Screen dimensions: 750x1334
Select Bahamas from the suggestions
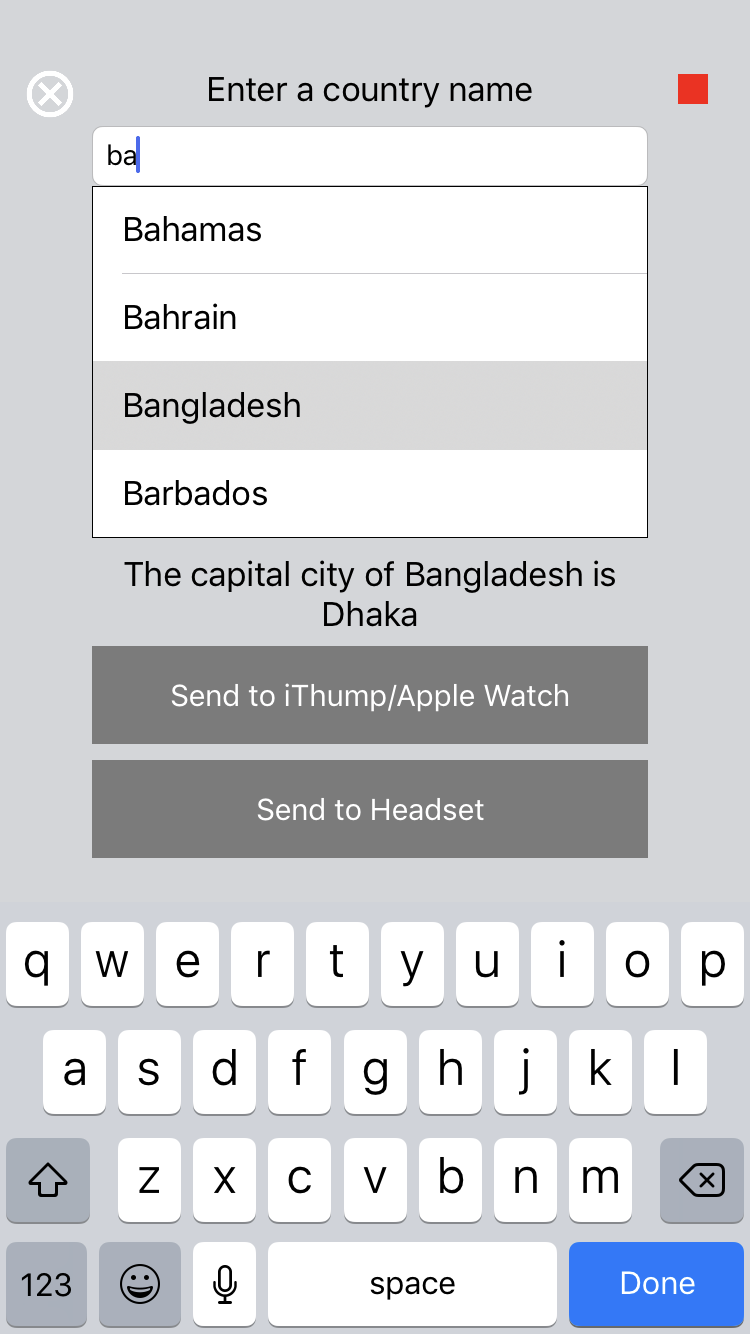370,230
